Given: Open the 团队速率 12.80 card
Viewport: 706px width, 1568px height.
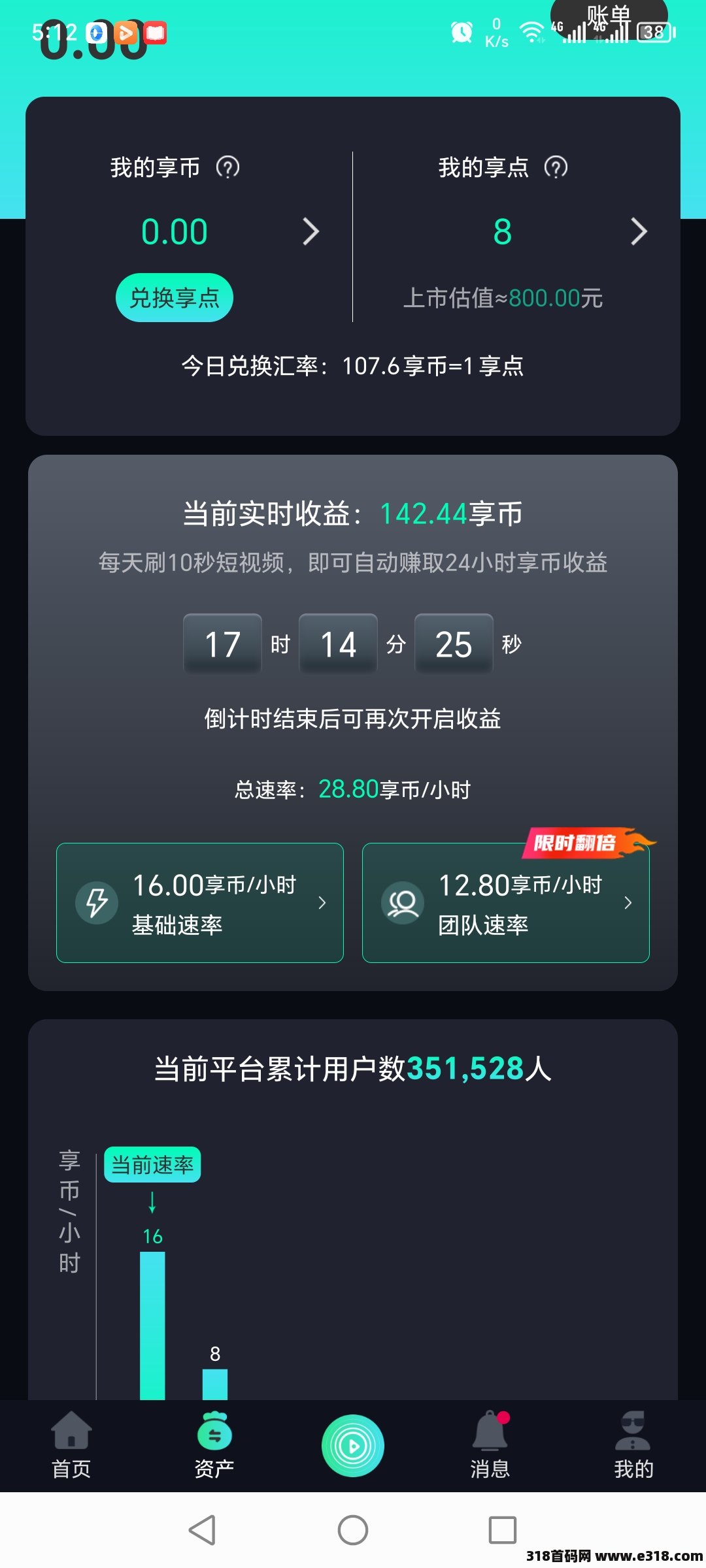Looking at the screenshot, I should [x=506, y=902].
